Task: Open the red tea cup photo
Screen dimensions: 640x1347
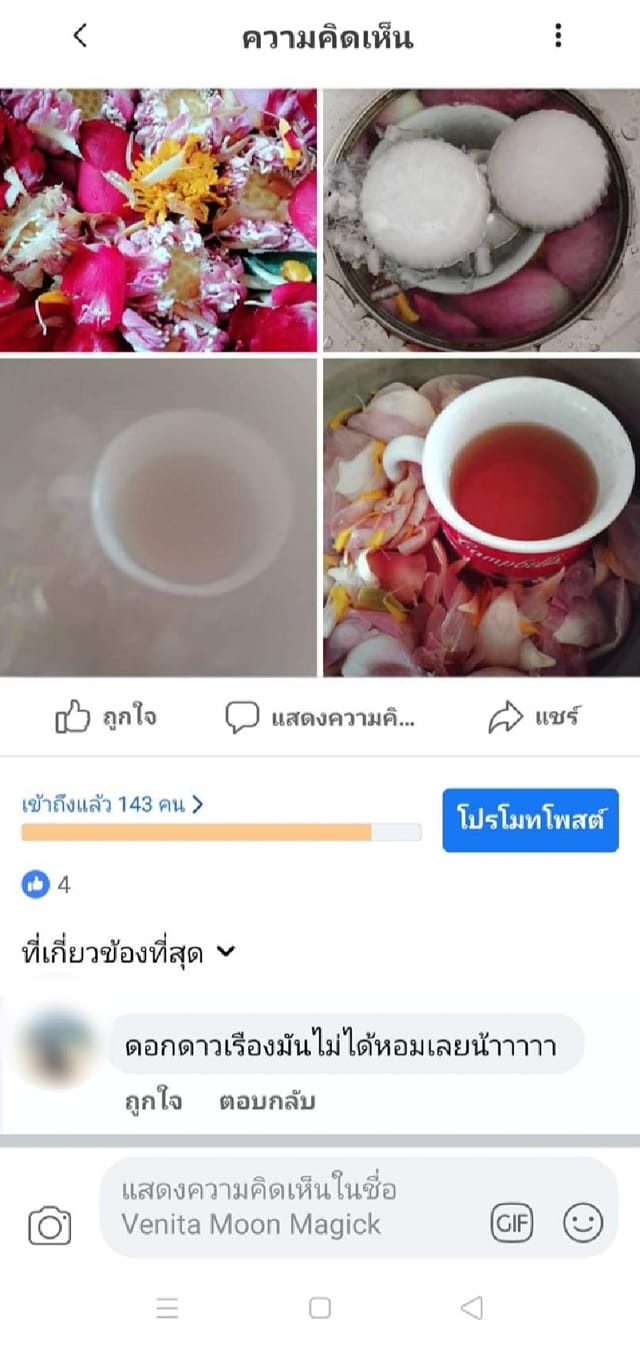Action: pyautogui.click(x=481, y=517)
